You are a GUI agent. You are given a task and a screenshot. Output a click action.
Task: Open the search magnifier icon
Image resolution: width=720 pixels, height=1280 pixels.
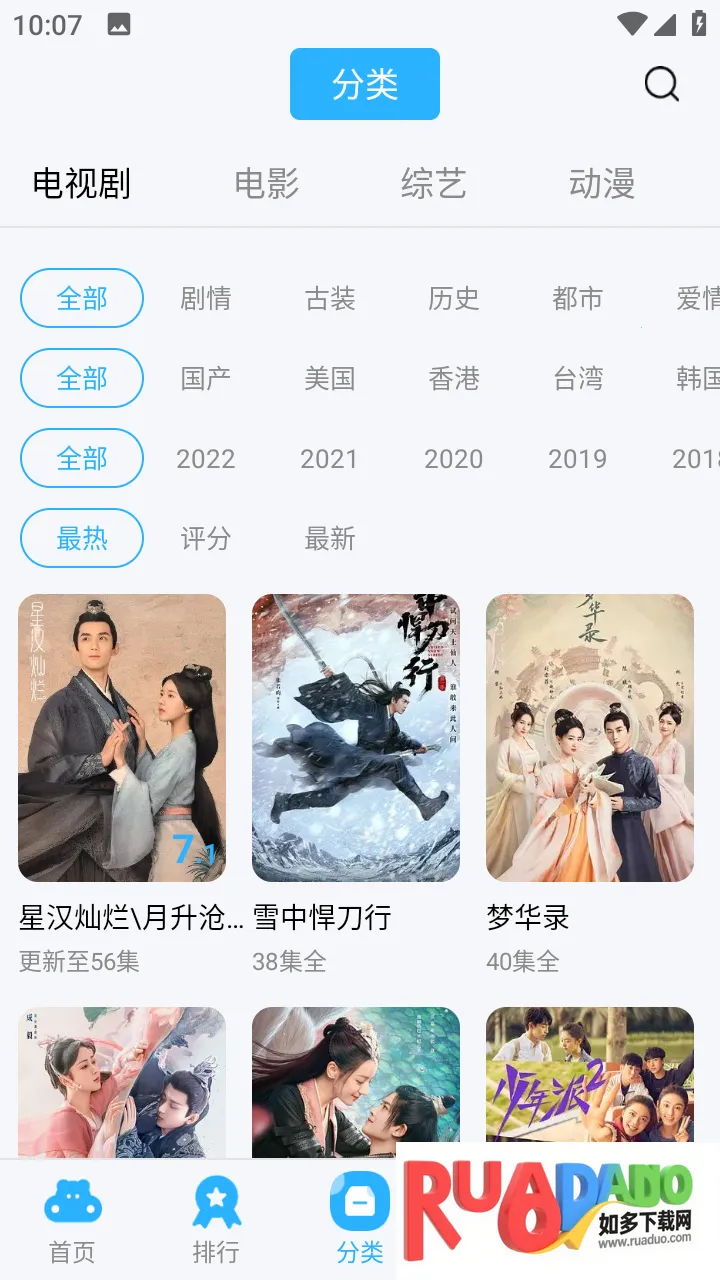(x=661, y=84)
